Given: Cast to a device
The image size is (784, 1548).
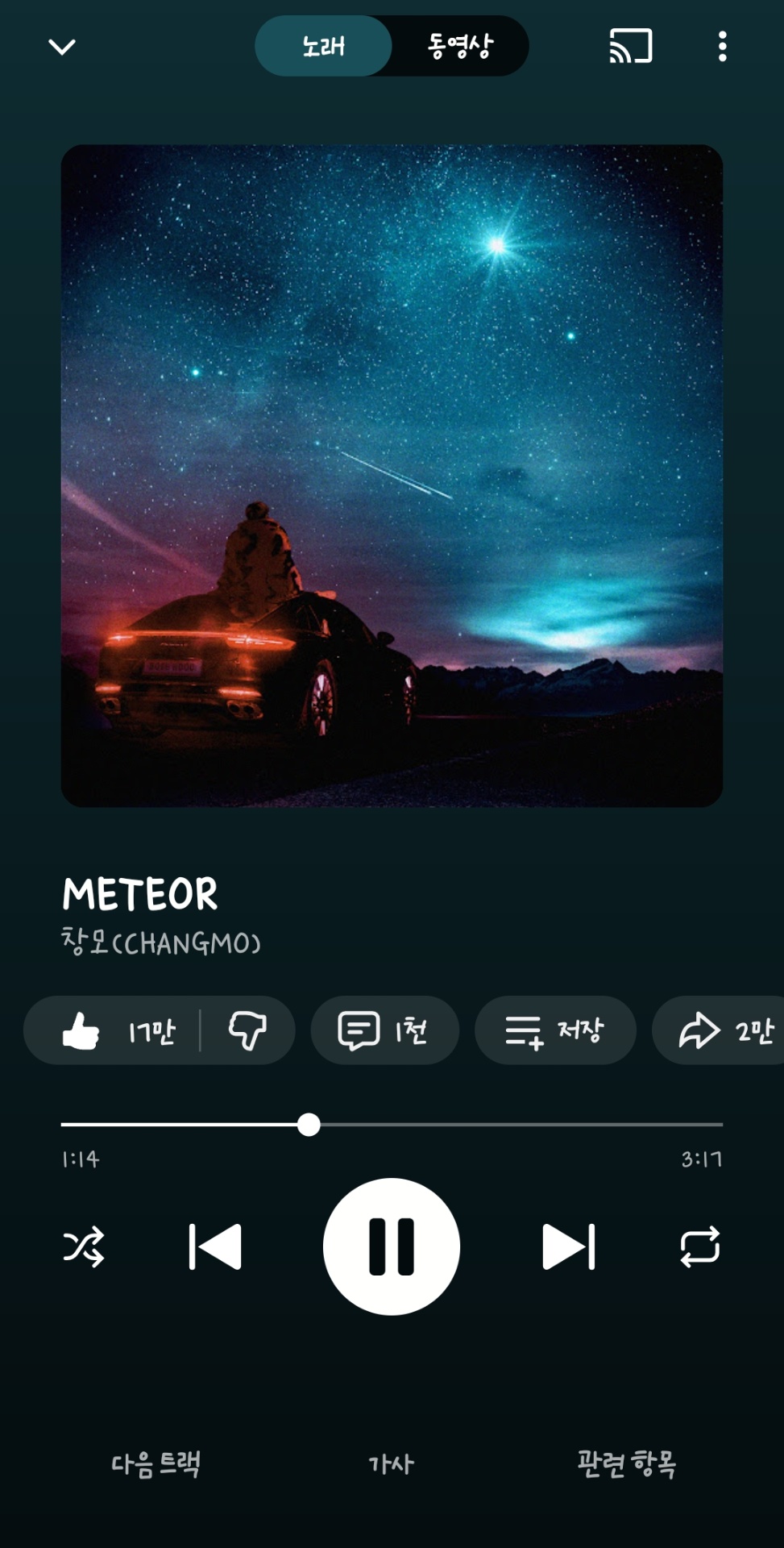Looking at the screenshot, I should pyautogui.click(x=630, y=47).
